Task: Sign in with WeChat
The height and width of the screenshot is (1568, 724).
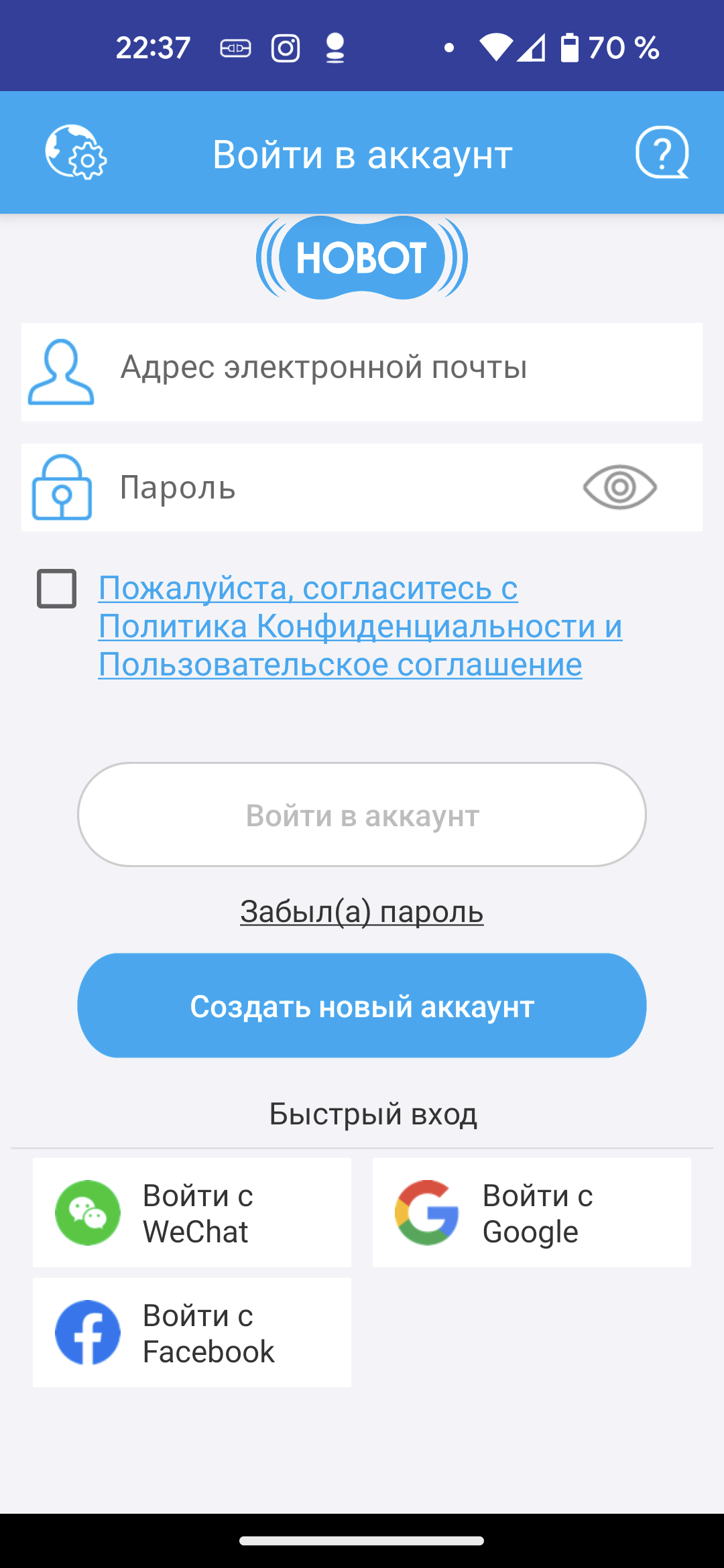Action: [192, 1213]
